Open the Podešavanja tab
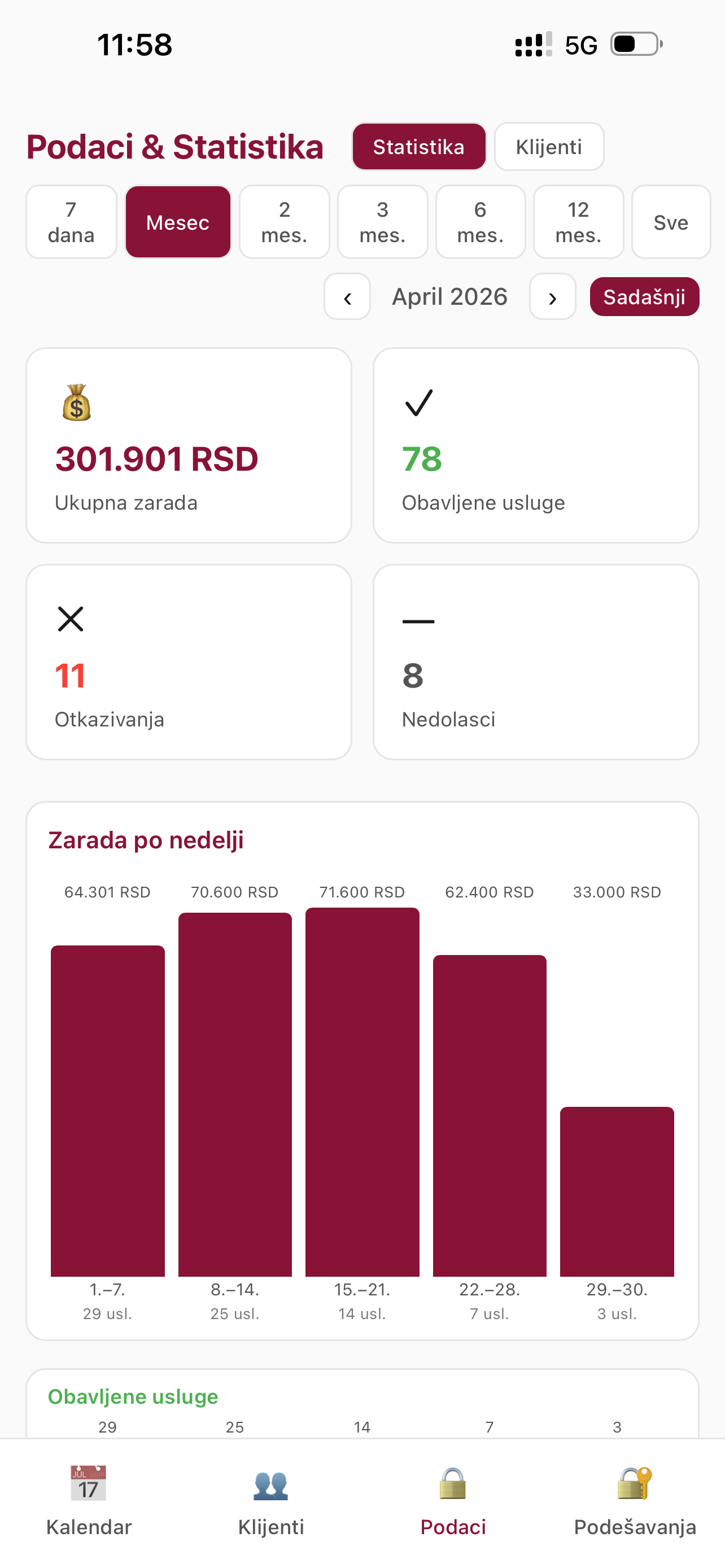This screenshot has height=1568, width=725. (x=635, y=1501)
